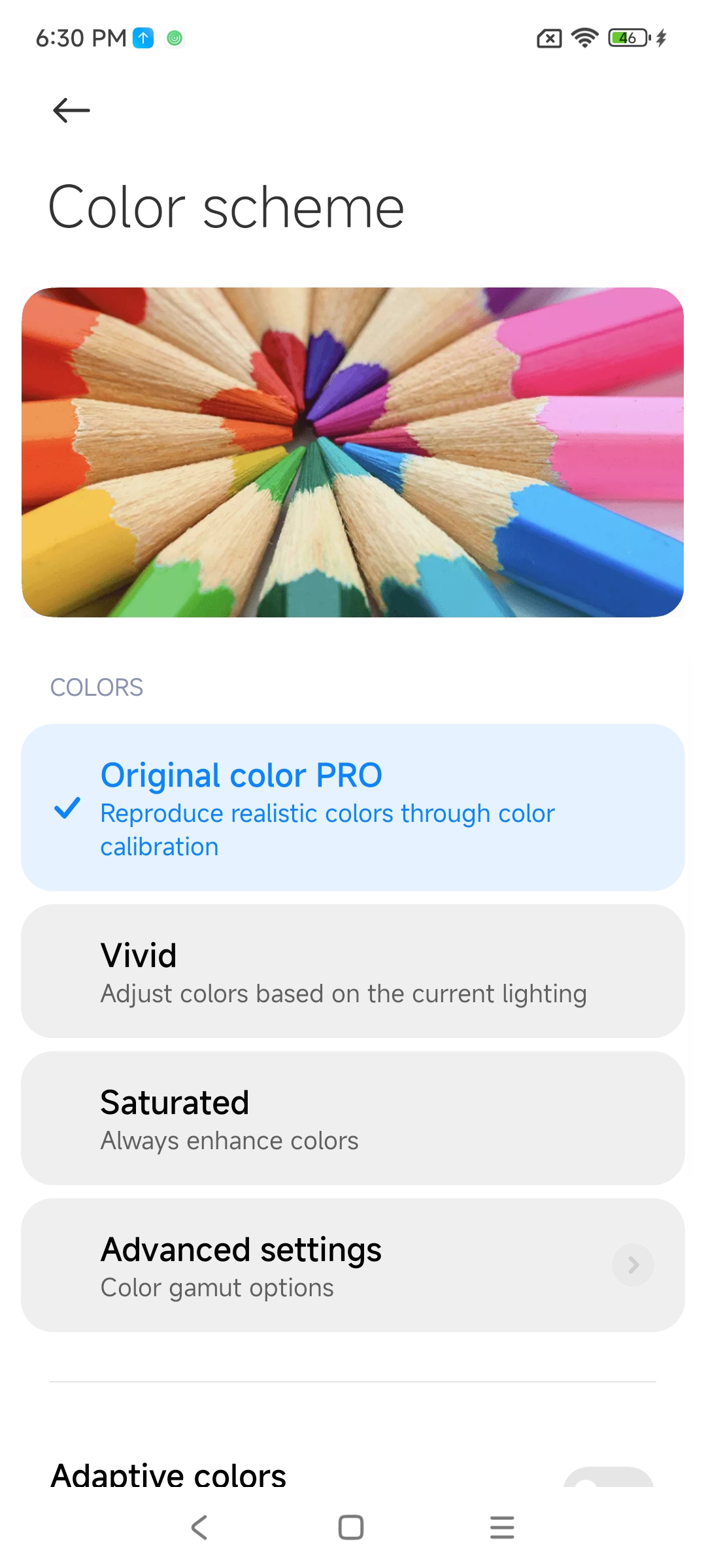706x1568 pixels.
Task: Open Advanced settings for color gamut
Action: pyautogui.click(x=352, y=1266)
